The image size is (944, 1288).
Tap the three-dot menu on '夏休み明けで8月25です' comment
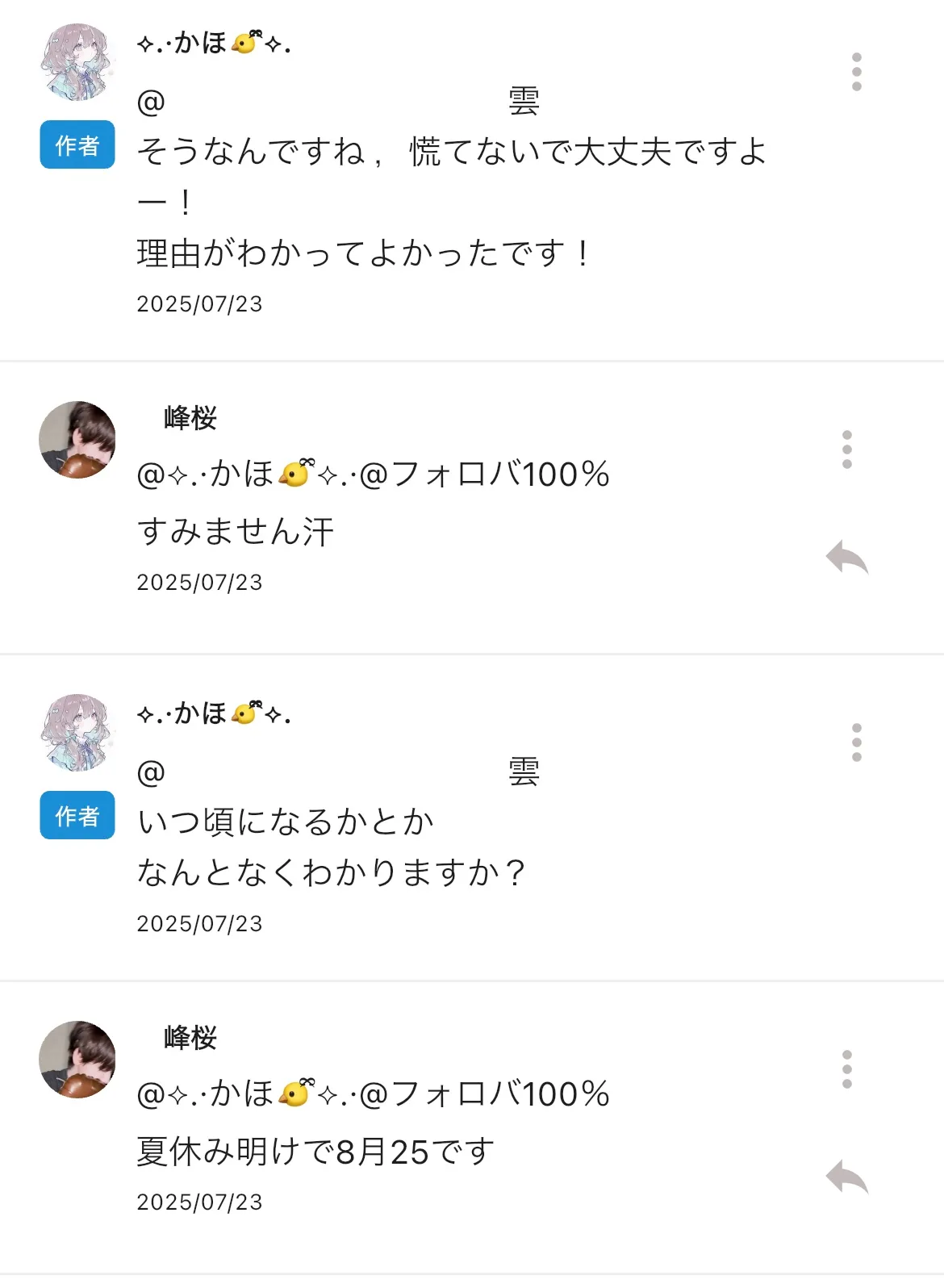click(x=846, y=1069)
